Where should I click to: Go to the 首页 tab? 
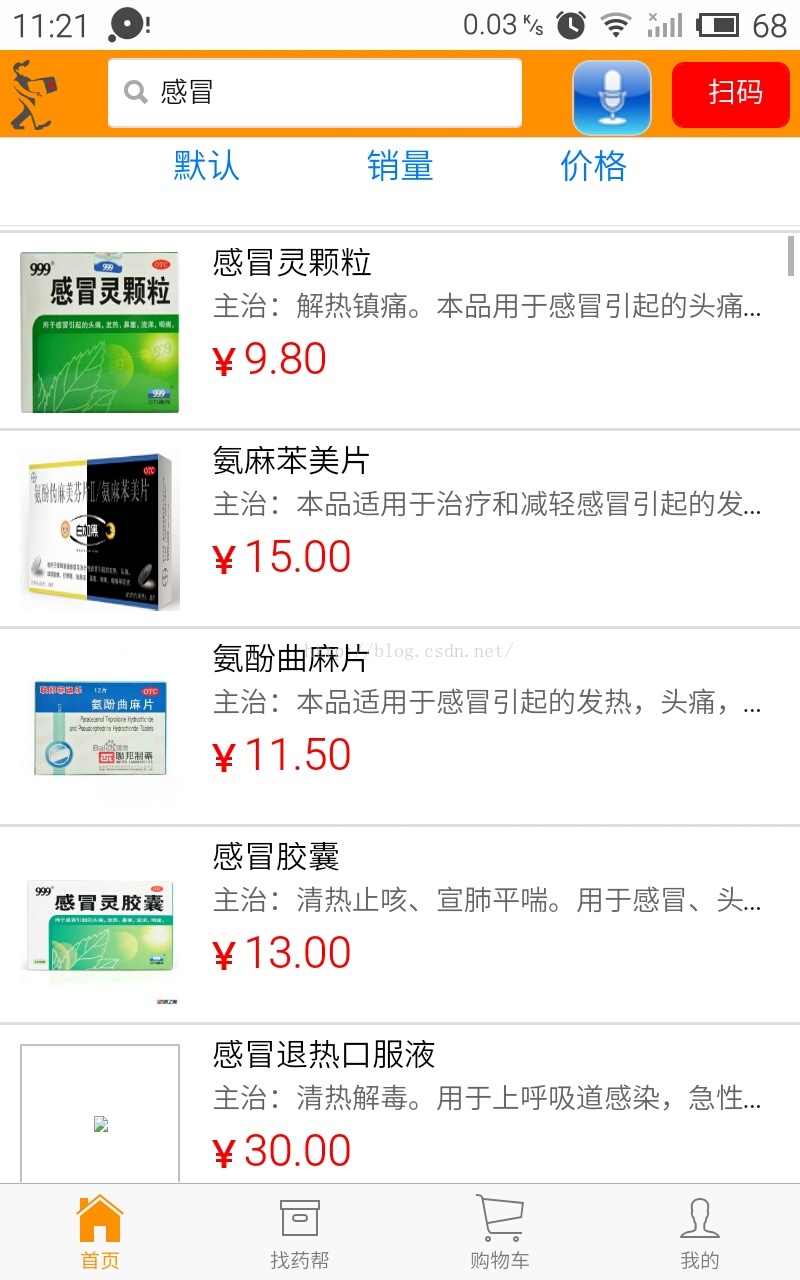[x=100, y=1232]
